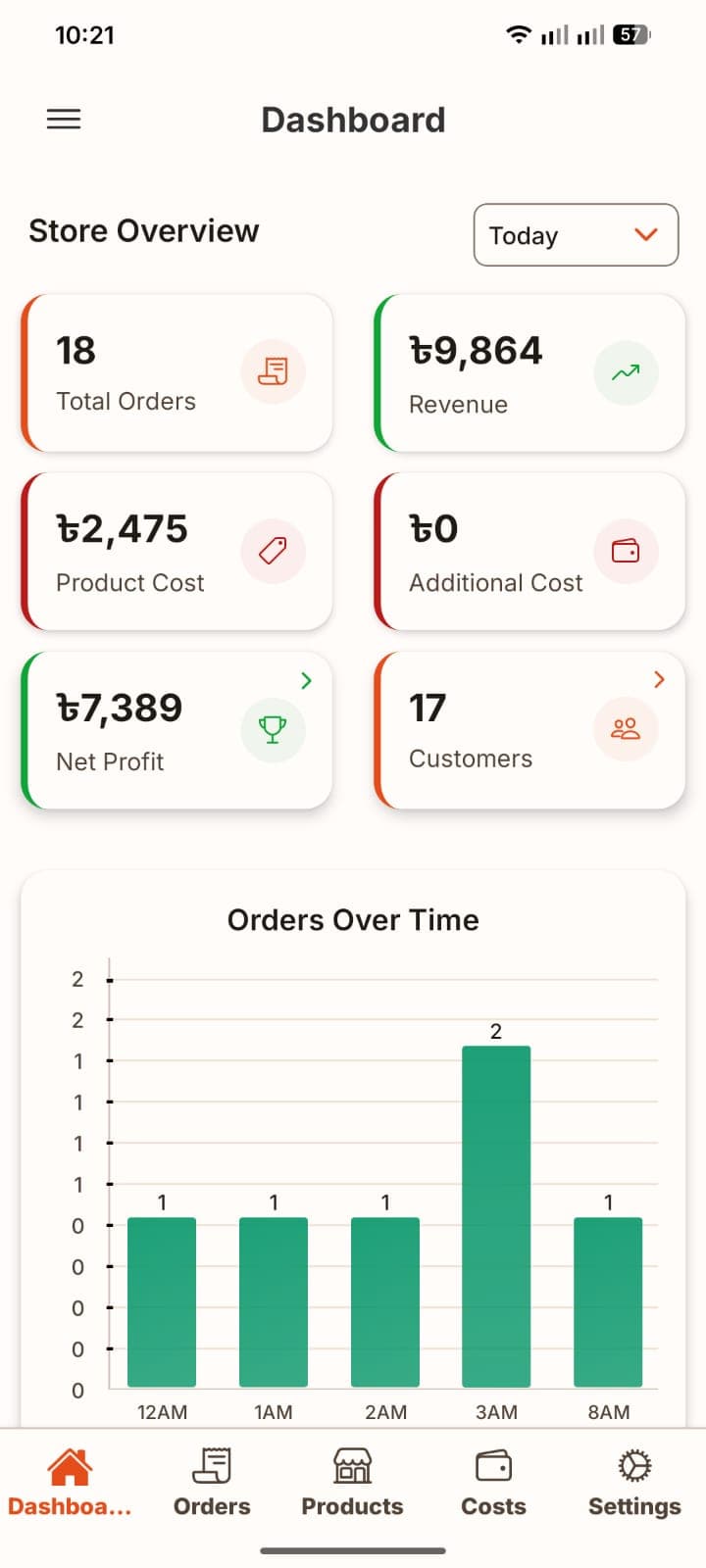Expand Net Profit details via chevron
Image resolution: width=706 pixels, height=1568 pixels.
point(306,680)
